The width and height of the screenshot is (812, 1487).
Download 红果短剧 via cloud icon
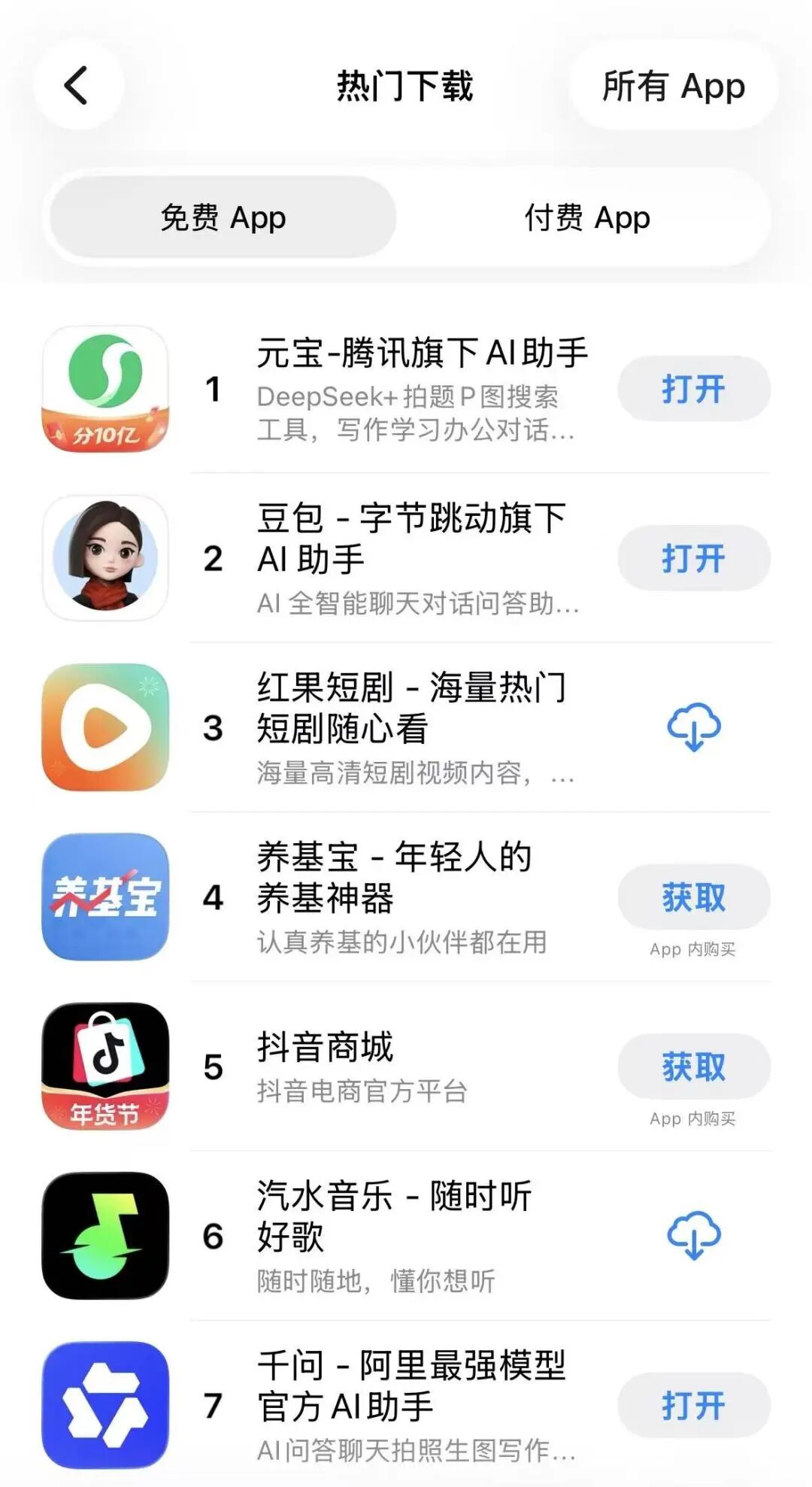(x=694, y=727)
